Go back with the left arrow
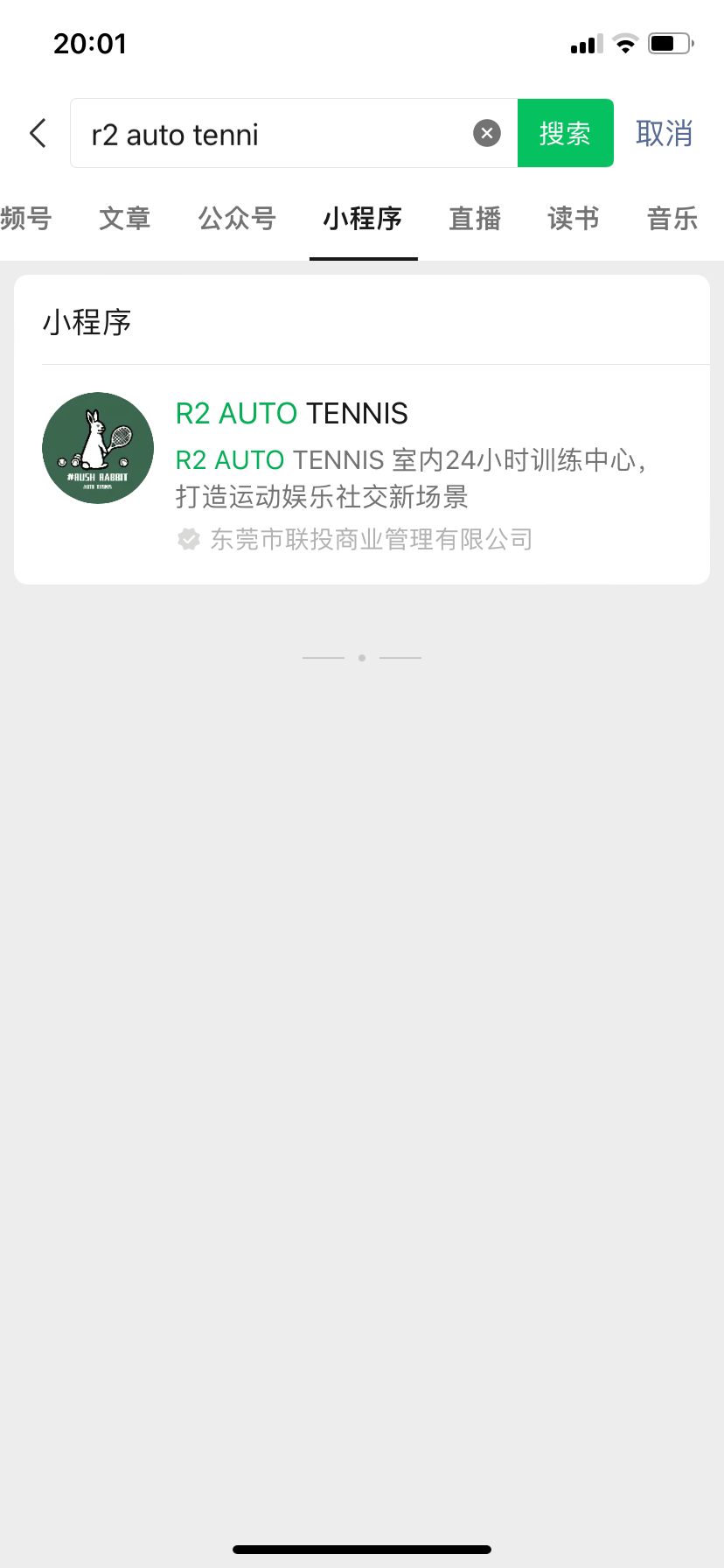Screen dimensions: 724x1568 [38, 133]
